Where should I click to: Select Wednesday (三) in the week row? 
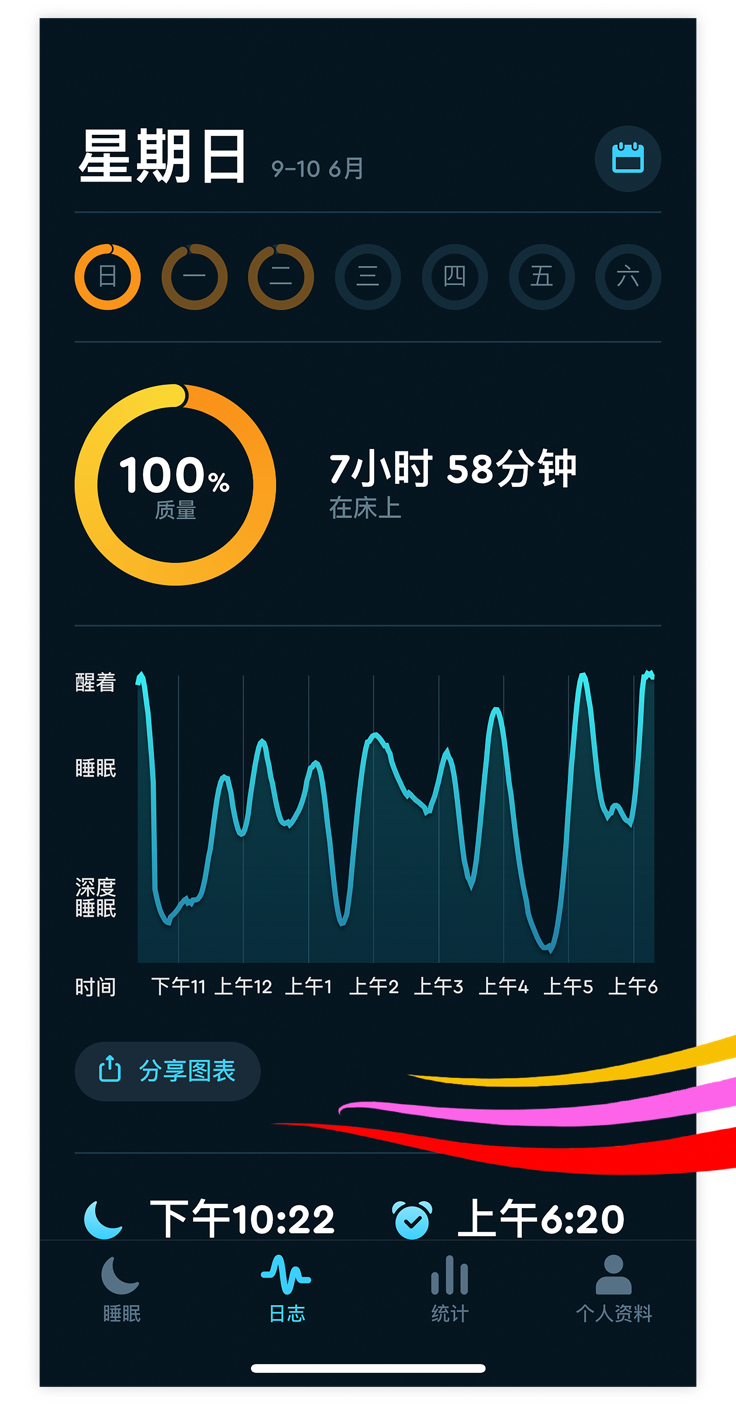click(x=368, y=277)
